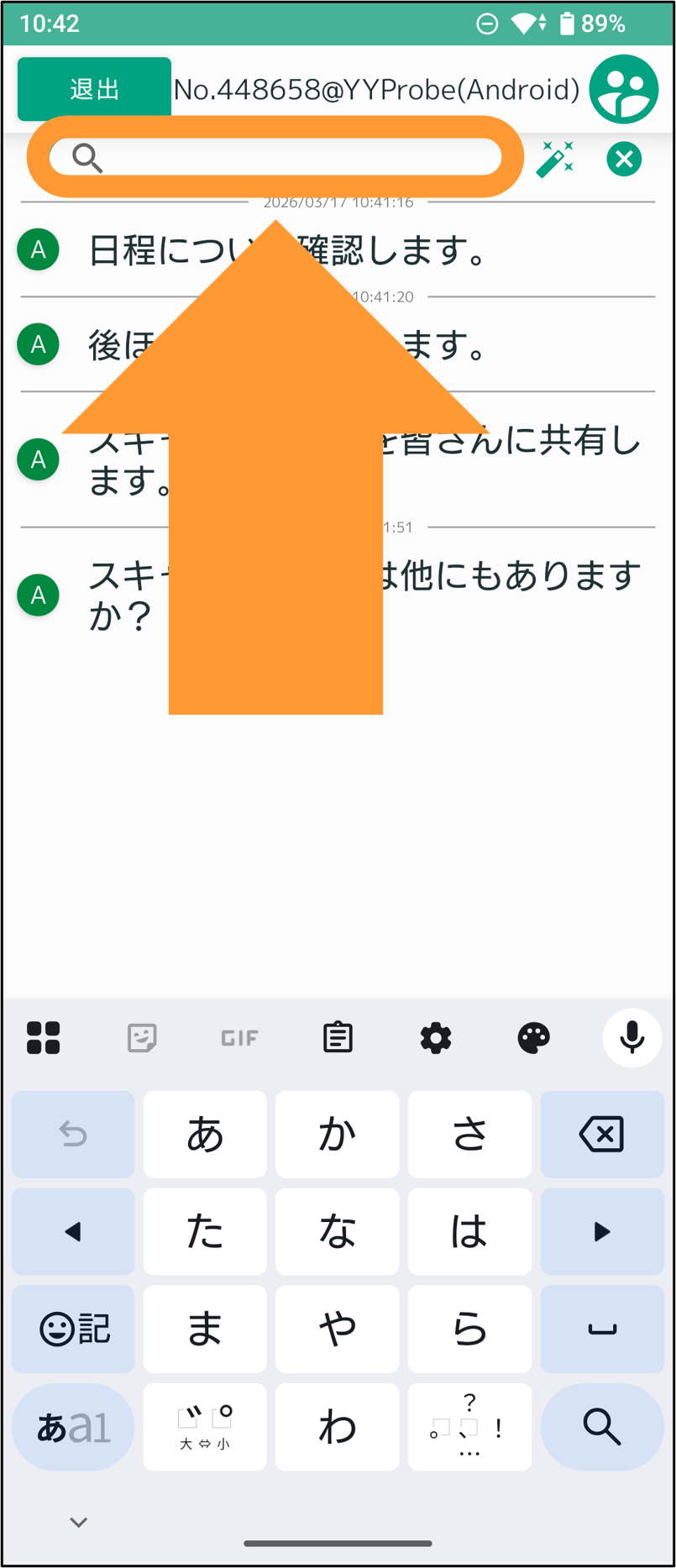The height and width of the screenshot is (1568, 676).
Task: Focus the message search field
Action: [x=275, y=157]
